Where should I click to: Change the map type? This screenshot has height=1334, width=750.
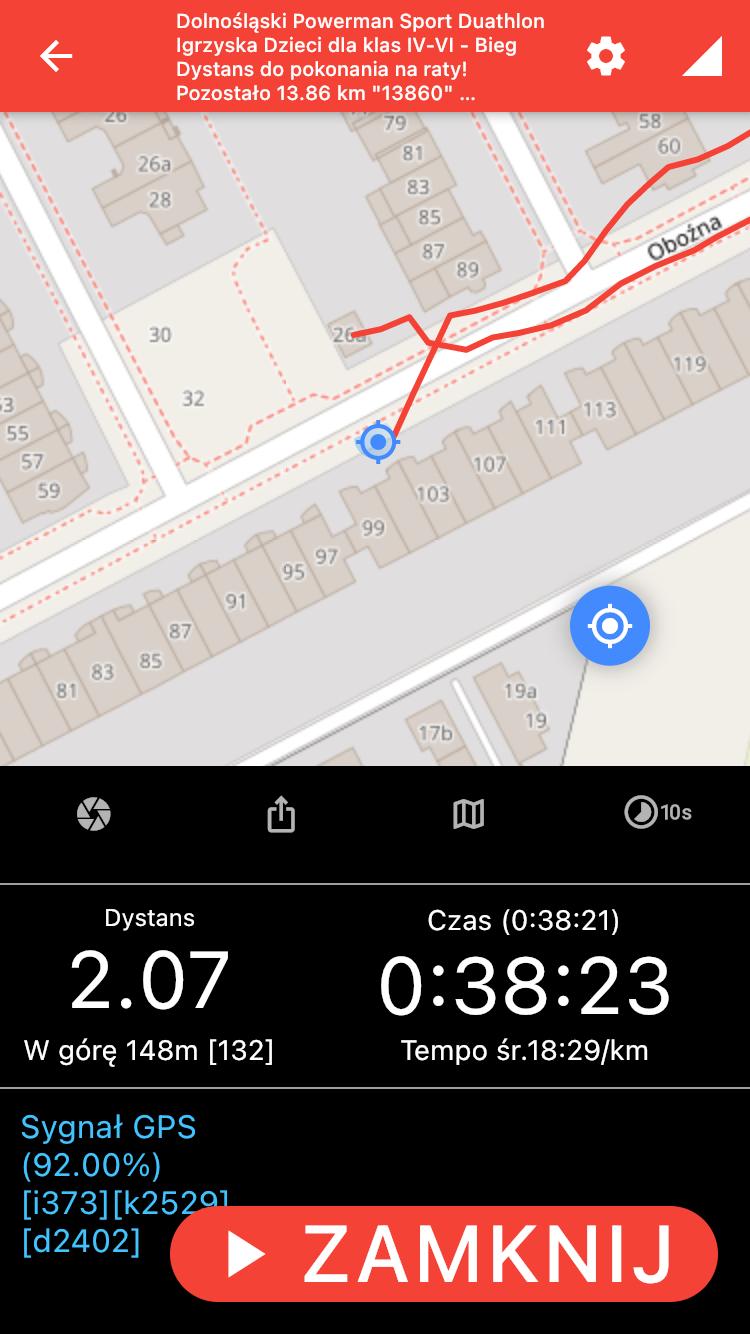(x=468, y=814)
